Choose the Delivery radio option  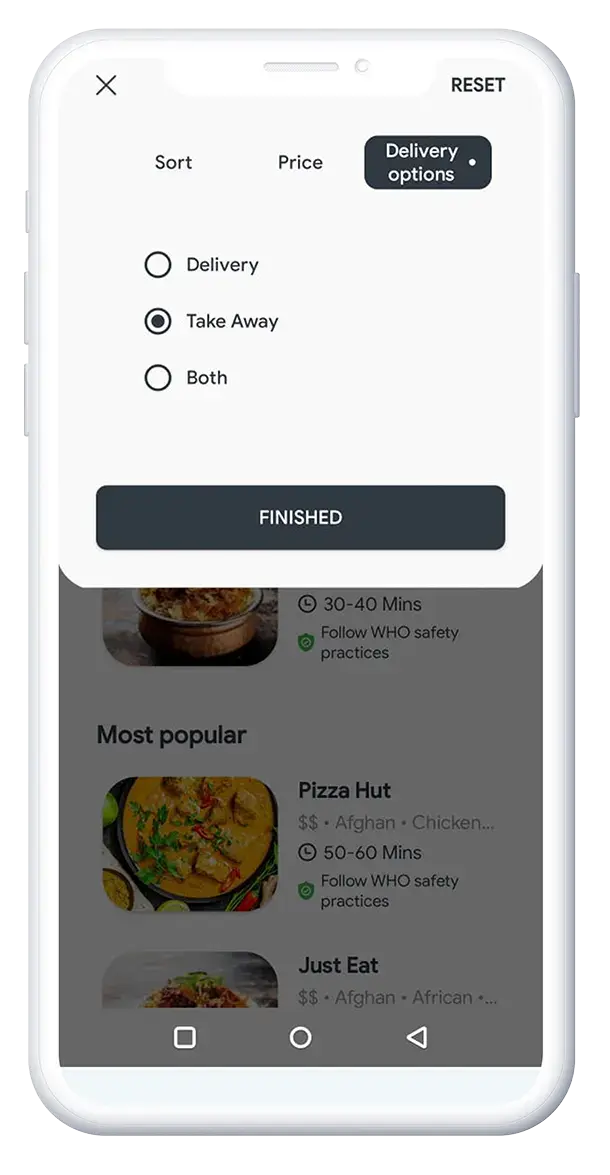pos(157,265)
